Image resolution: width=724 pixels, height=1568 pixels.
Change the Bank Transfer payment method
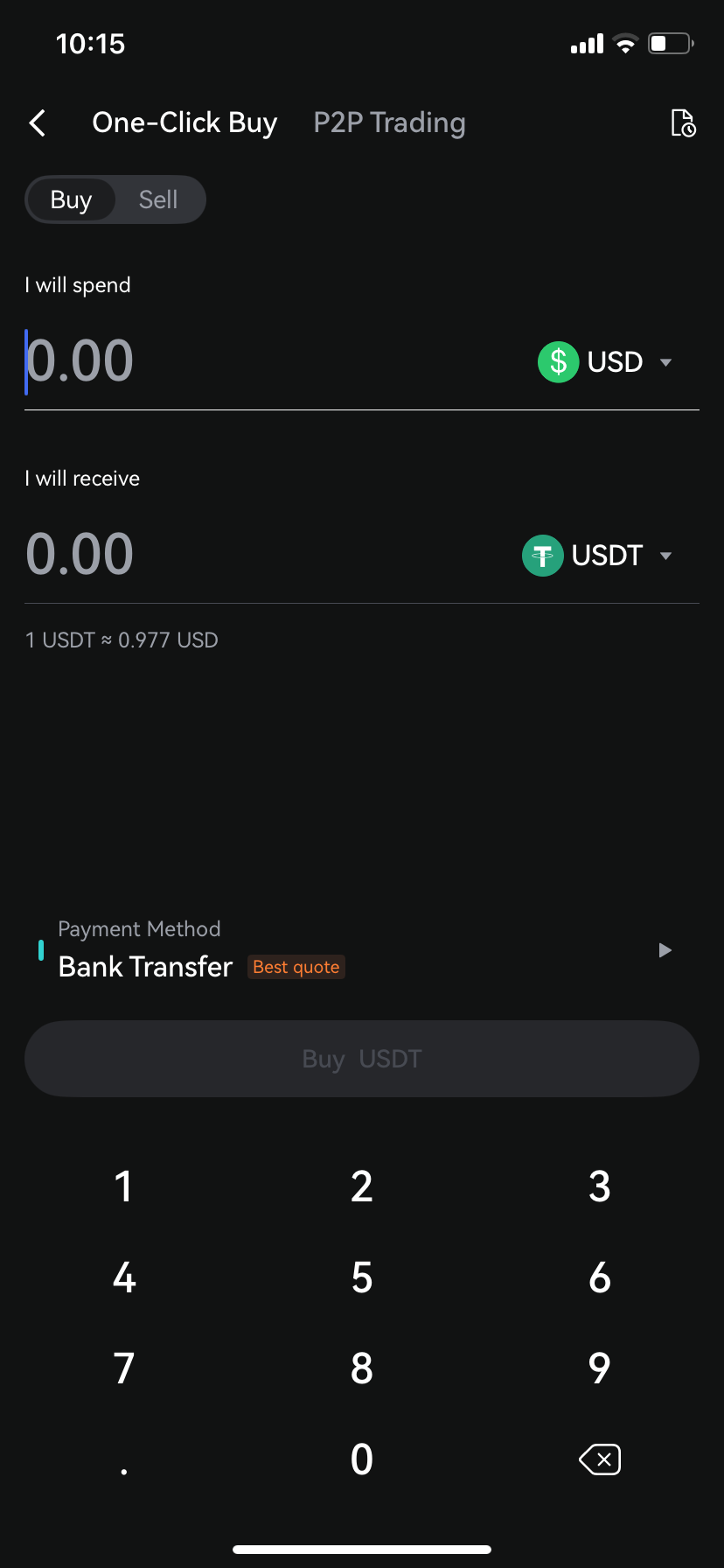tap(361, 950)
